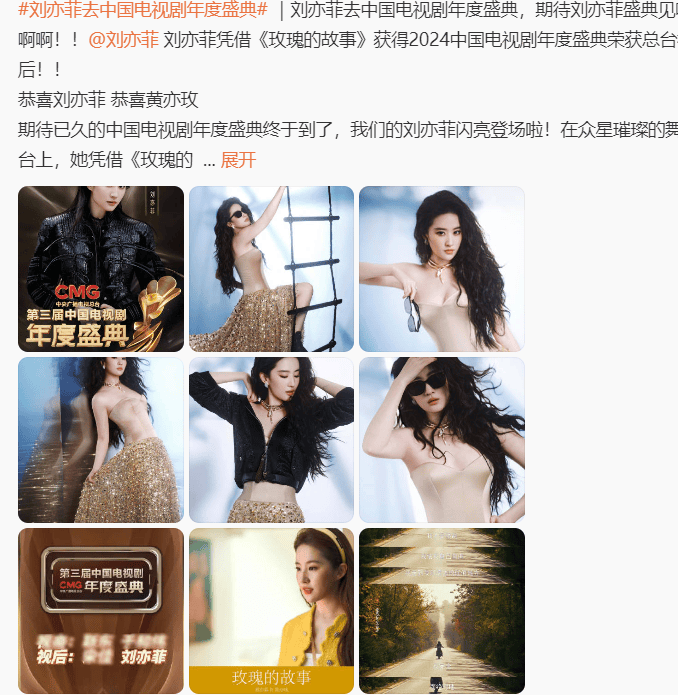
Task: Open the 玫瑰的故事 yellow poster image
Action: tap(271, 610)
